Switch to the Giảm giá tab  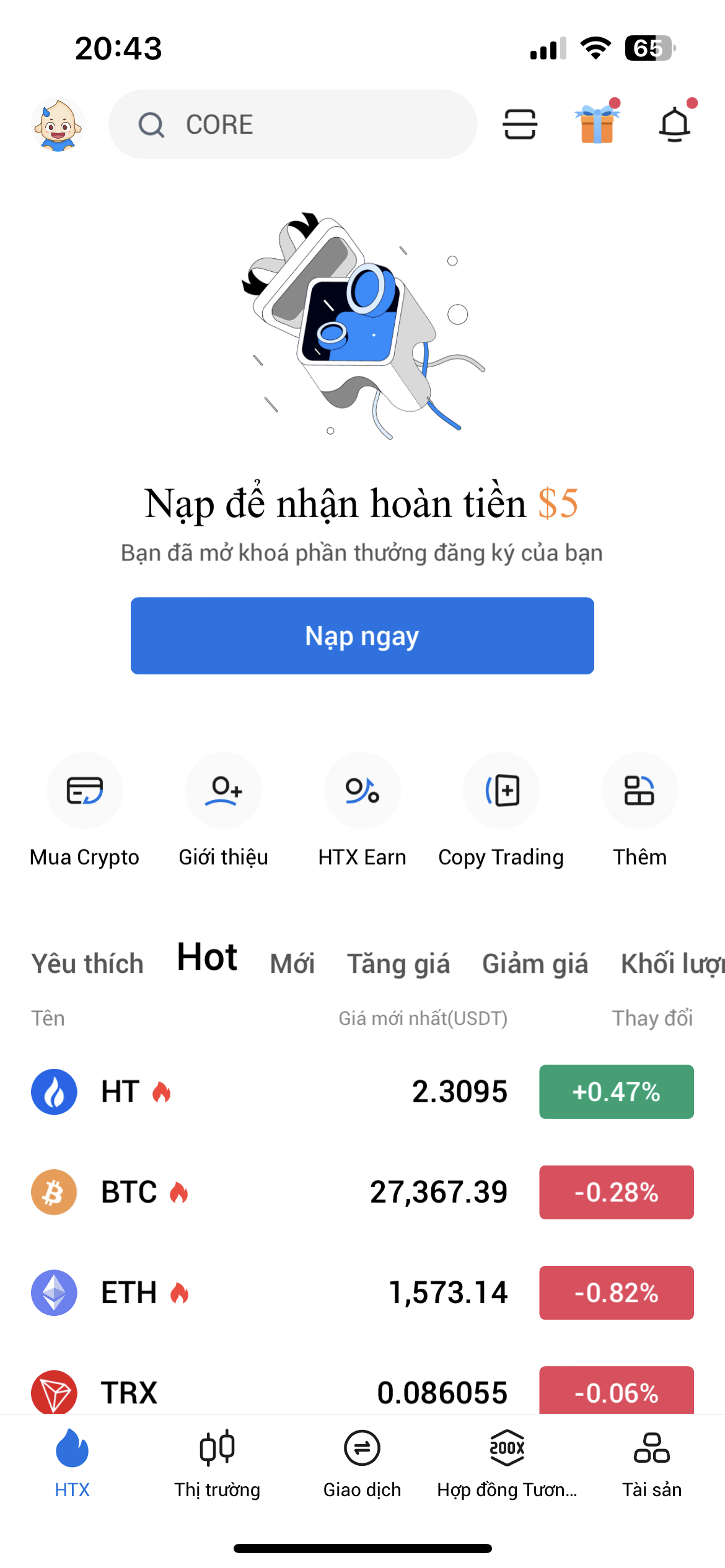click(535, 964)
